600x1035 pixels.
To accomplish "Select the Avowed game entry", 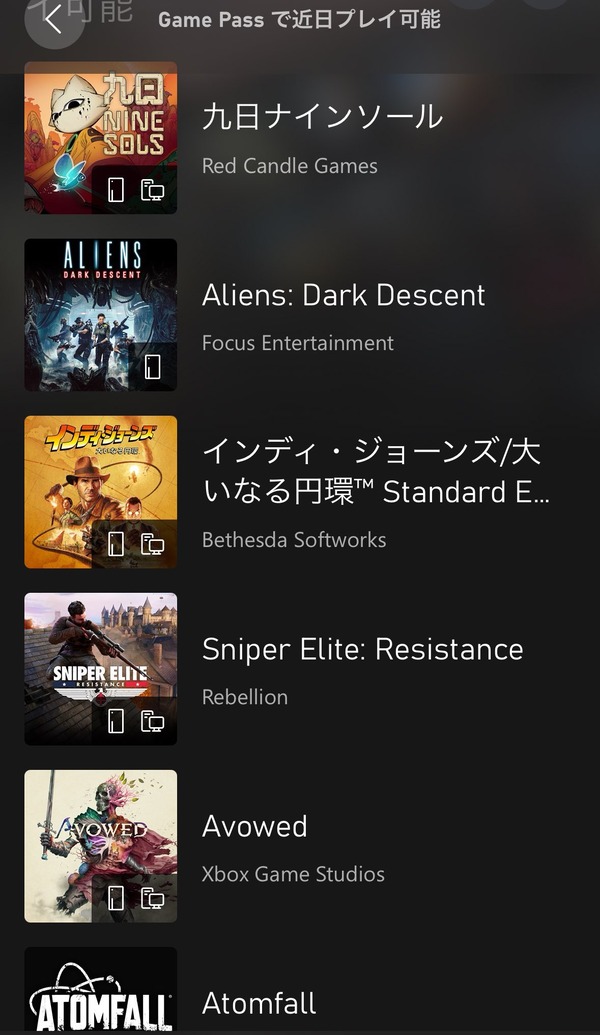I will pos(300,846).
